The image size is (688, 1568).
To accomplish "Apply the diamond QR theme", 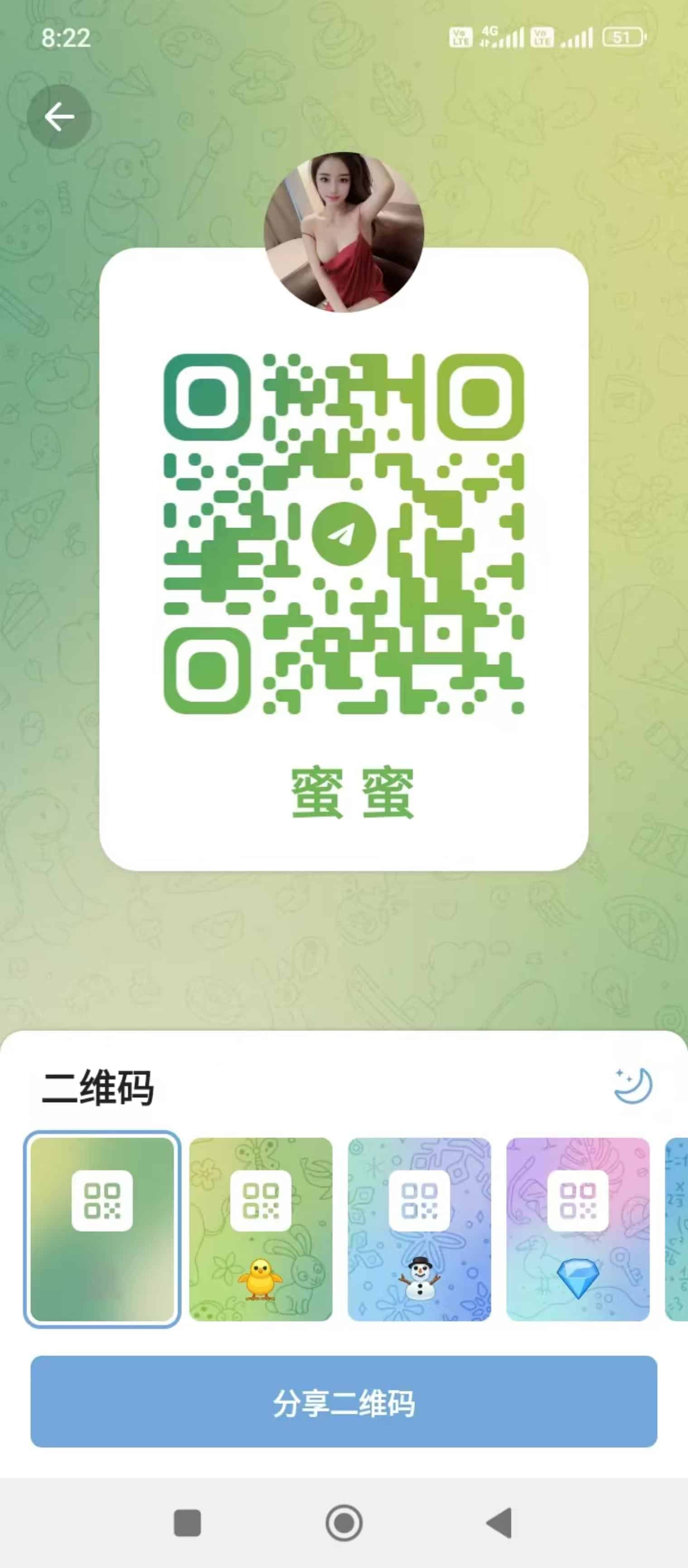I will [578, 1229].
